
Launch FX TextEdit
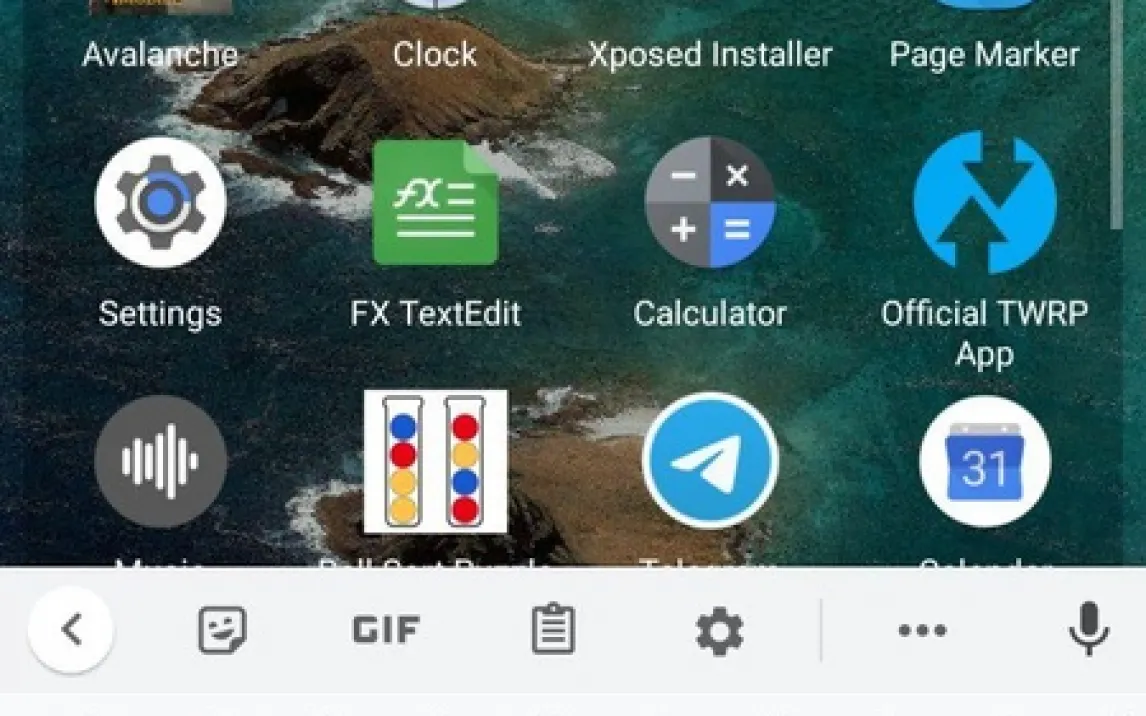[x=435, y=203]
